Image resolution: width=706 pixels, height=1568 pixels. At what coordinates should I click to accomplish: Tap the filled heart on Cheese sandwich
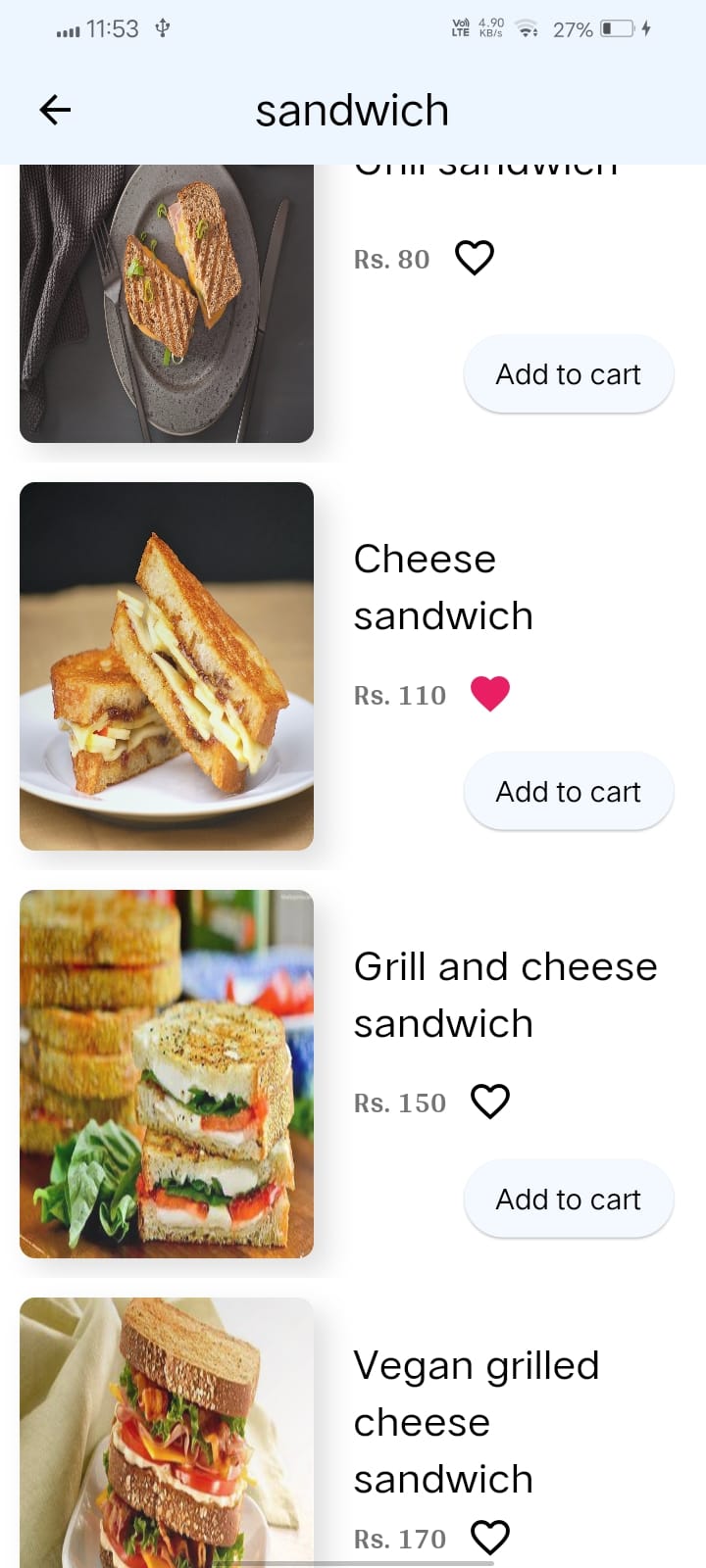490,692
